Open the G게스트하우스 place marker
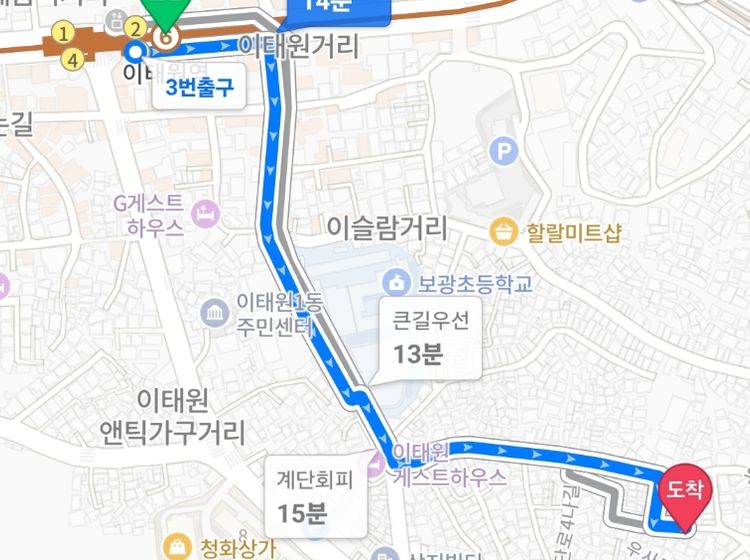Screen dimensions: 750x560 pyautogui.click(x=207, y=212)
